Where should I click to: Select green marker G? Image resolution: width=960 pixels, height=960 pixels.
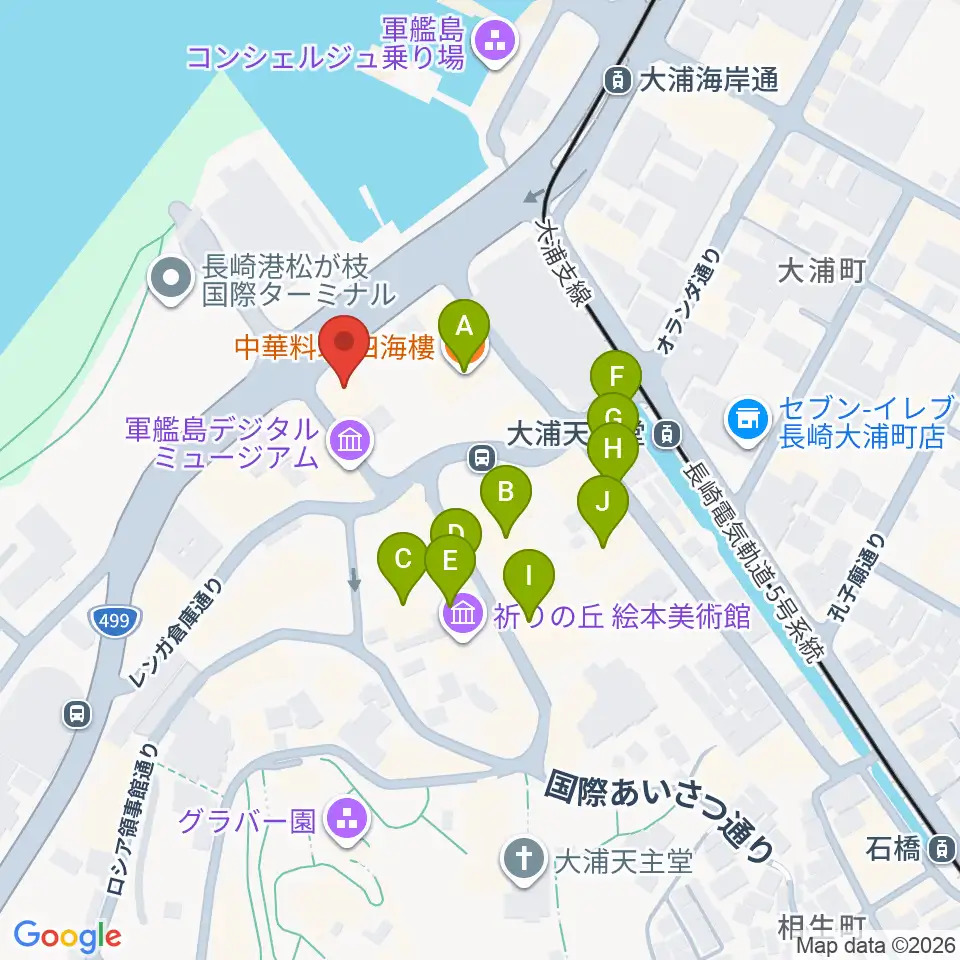click(x=613, y=416)
